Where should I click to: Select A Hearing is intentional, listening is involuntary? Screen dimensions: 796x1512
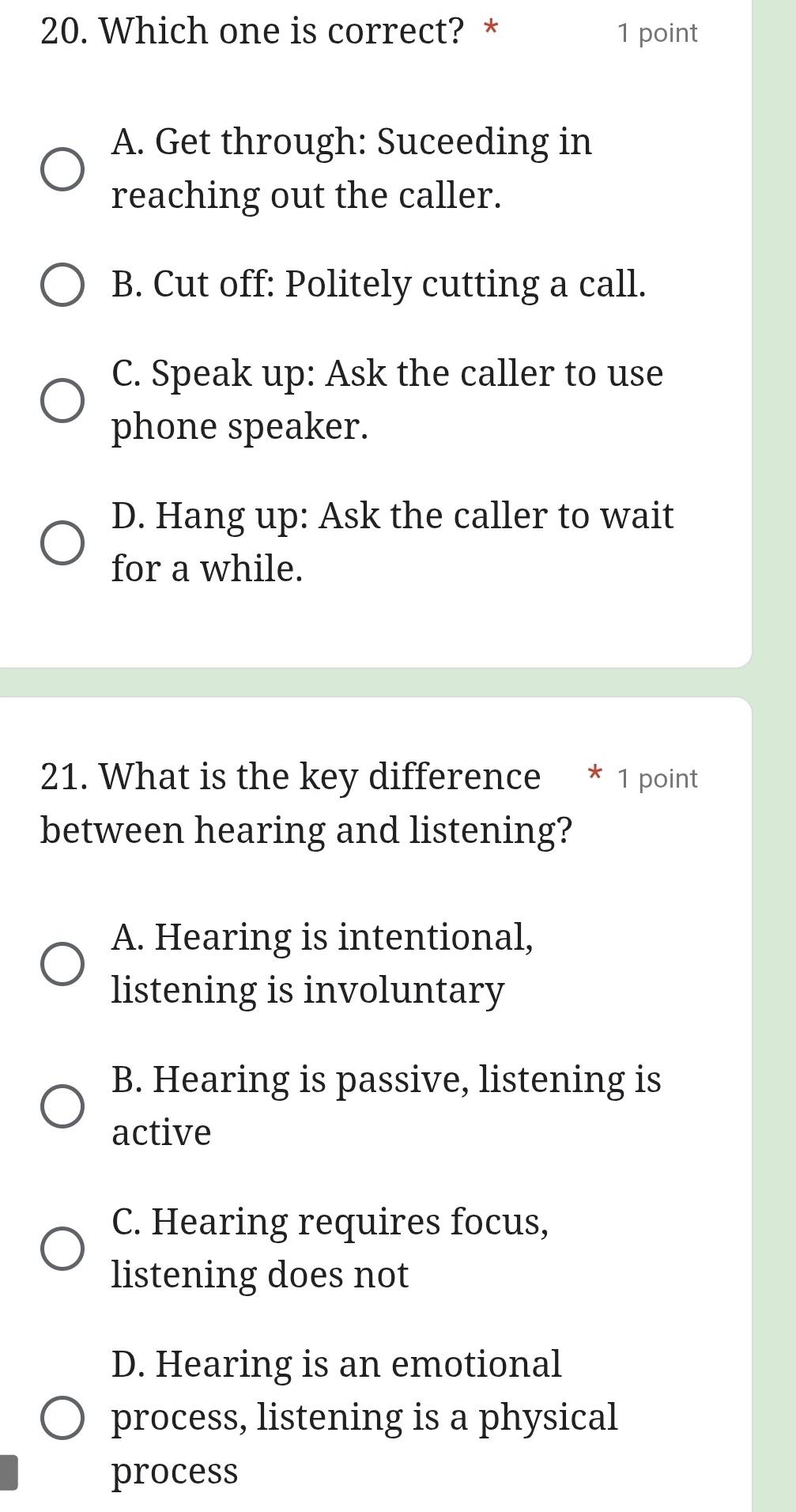pos(62,964)
